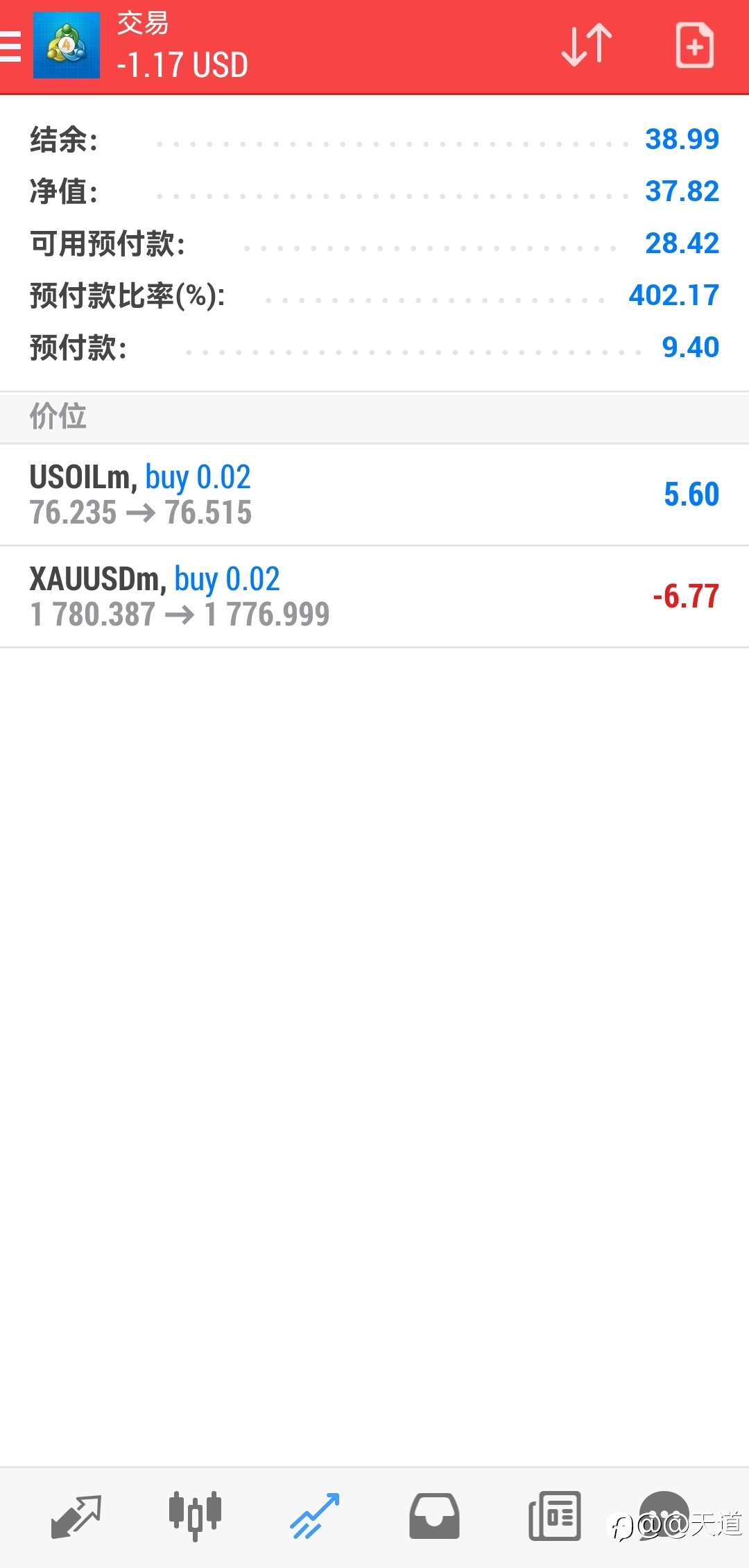
Task: Select the trade tab
Action: 314,1516
